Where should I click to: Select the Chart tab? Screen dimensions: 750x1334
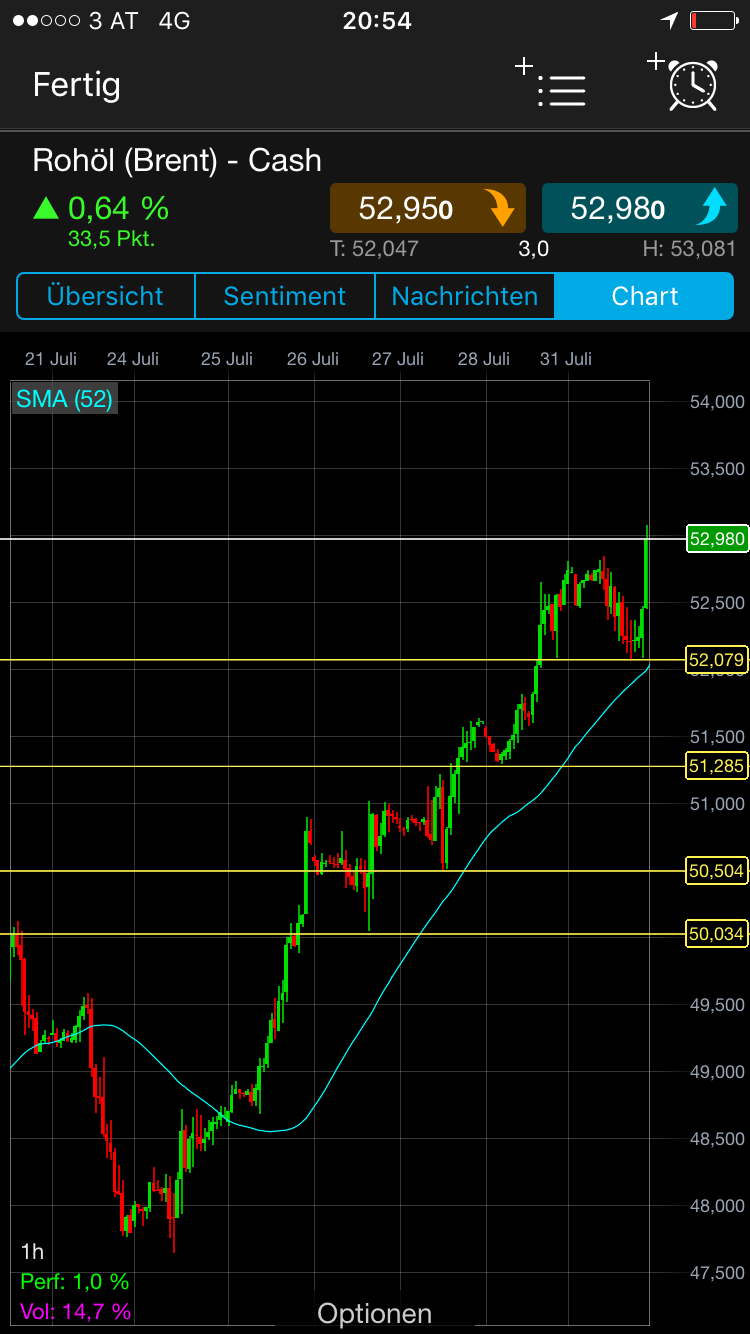(644, 296)
